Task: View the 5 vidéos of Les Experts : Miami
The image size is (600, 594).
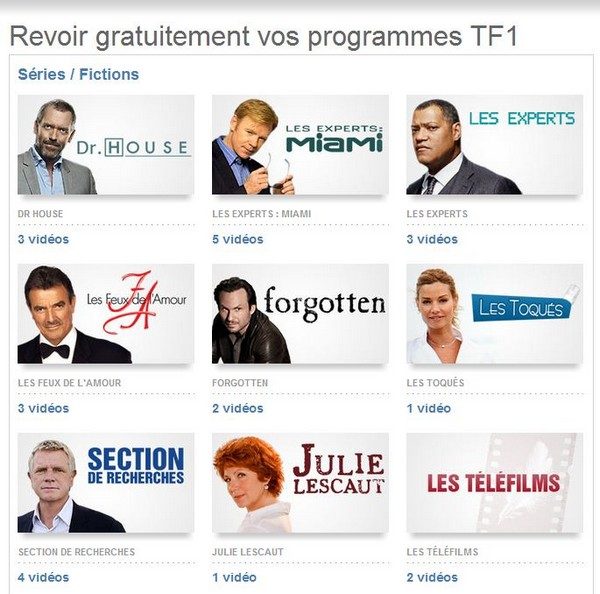Action: [237, 239]
